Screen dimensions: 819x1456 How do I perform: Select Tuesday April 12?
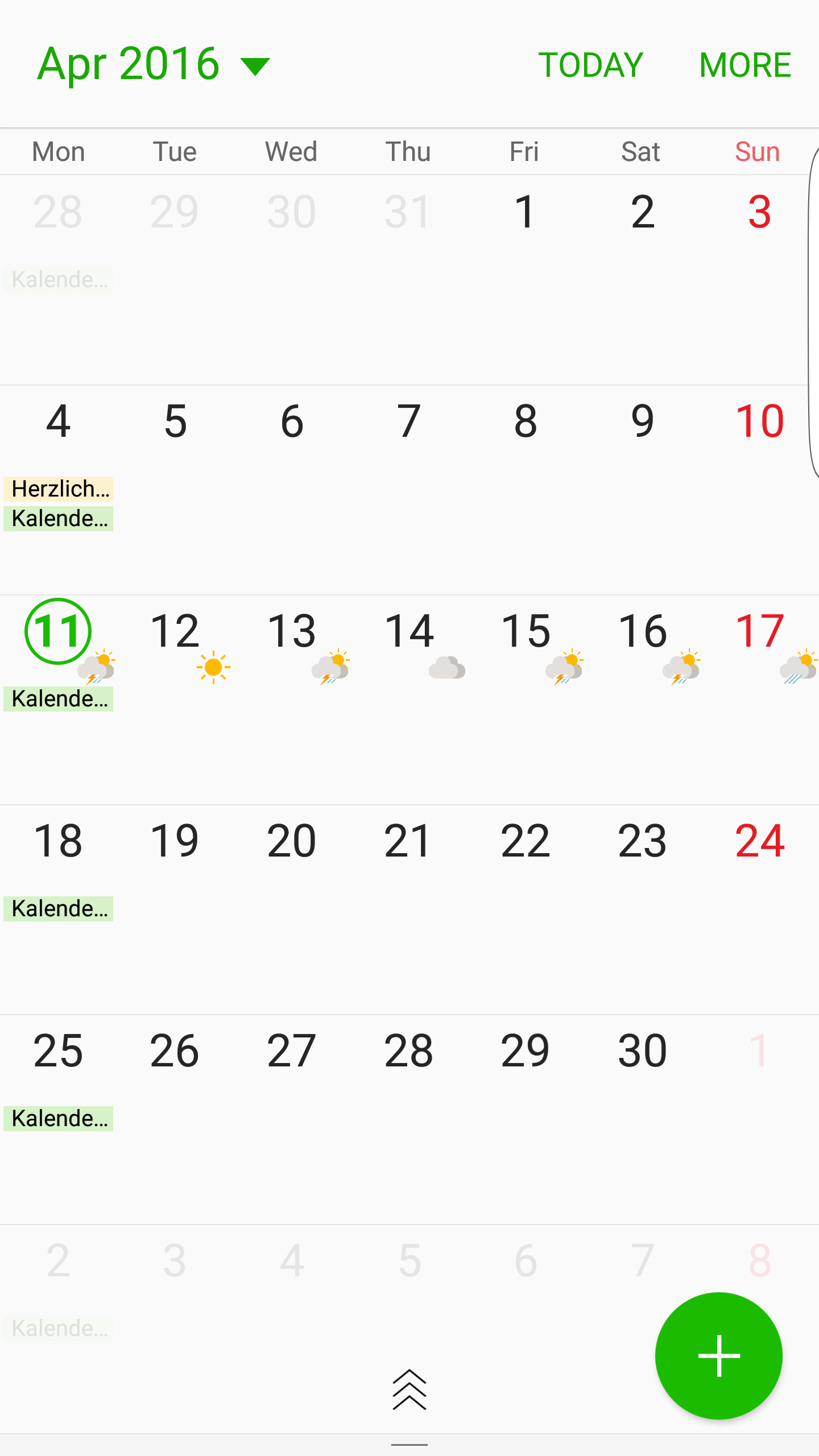pos(175,631)
